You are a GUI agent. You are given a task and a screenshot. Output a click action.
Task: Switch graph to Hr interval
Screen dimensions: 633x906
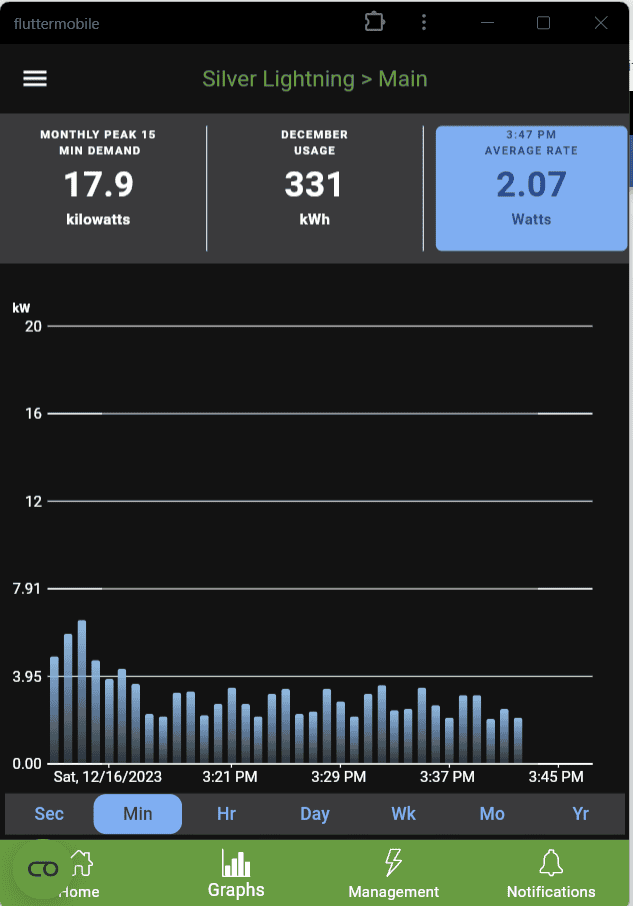point(226,814)
